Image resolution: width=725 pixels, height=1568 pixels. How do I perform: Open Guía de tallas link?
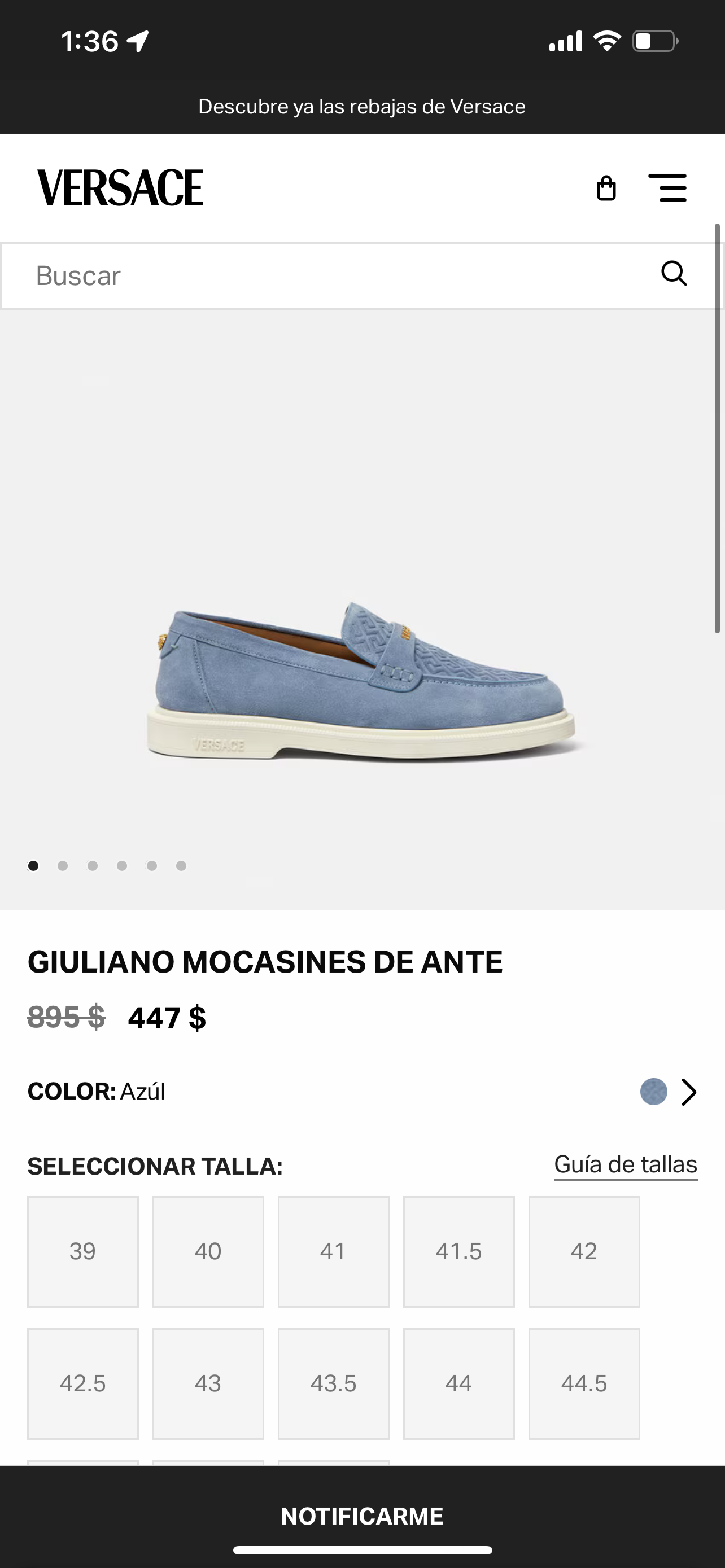coord(625,1164)
